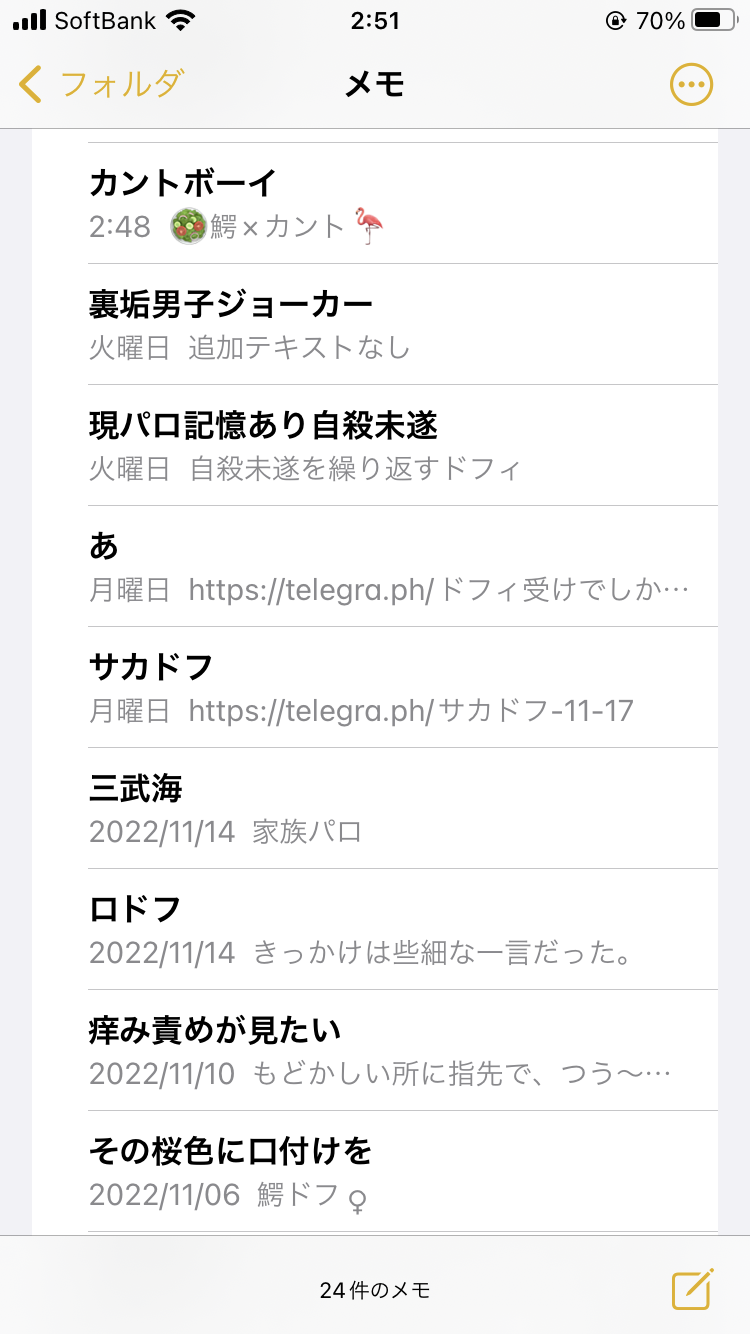Open the note 現パロ記憶あり自殺未遂
The image size is (750, 1334).
click(x=375, y=446)
